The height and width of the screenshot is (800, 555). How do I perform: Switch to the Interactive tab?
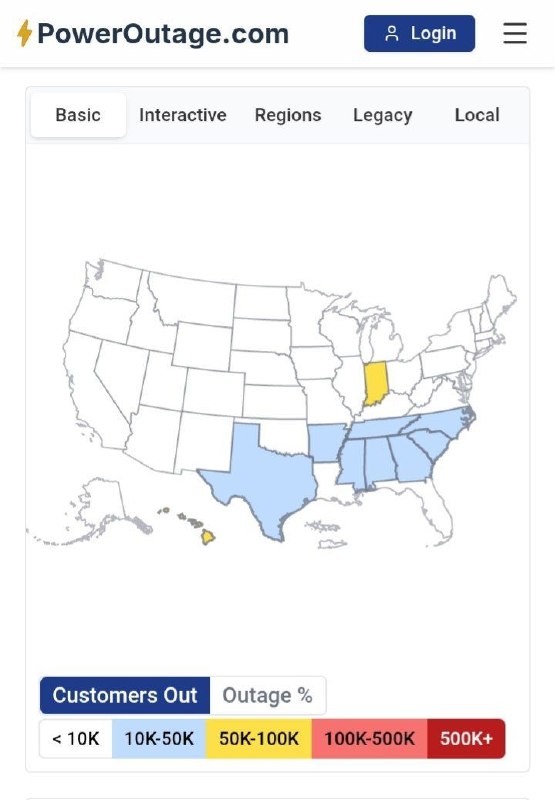pyautogui.click(x=183, y=115)
